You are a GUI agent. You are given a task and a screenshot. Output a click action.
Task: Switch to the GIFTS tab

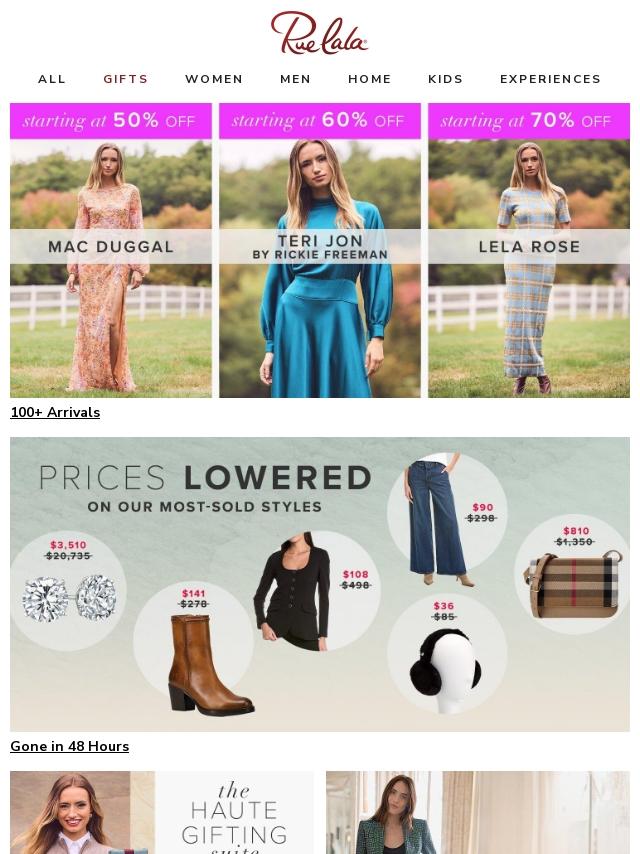click(126, 79)
